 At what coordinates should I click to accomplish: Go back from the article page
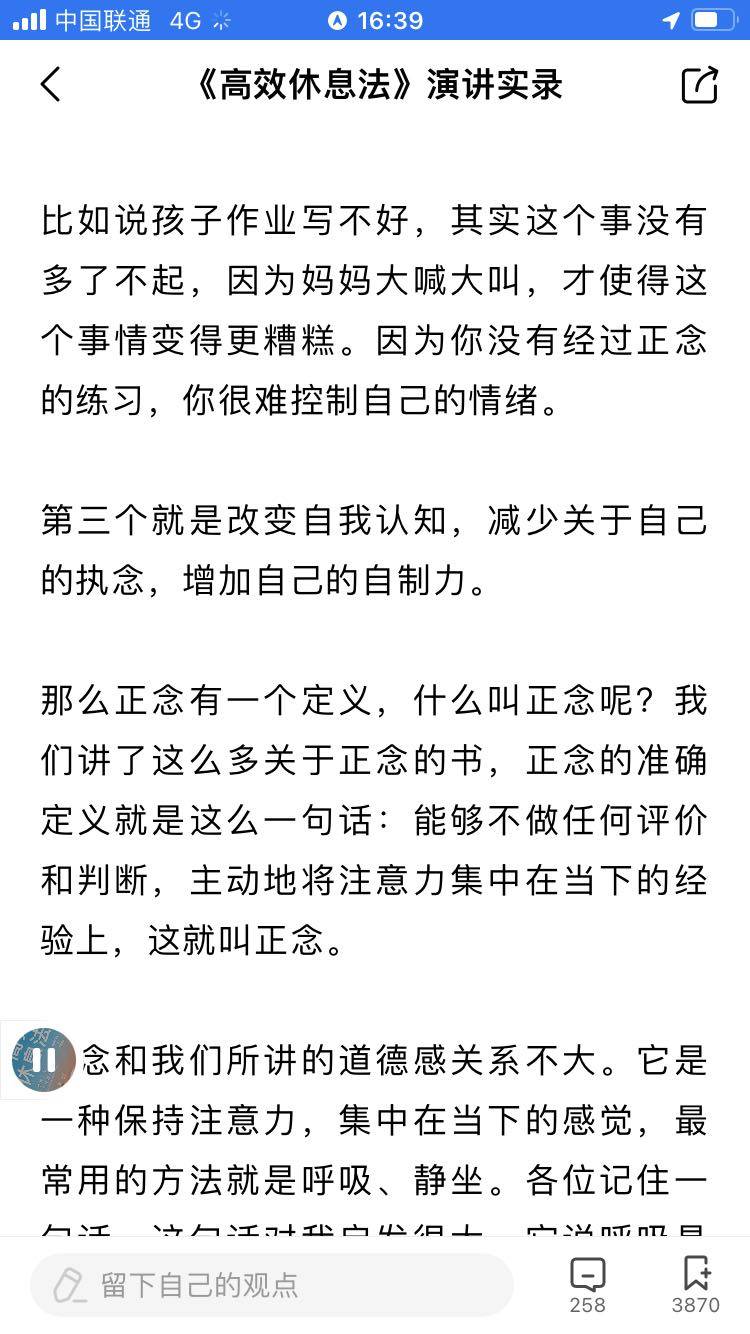(x=50, y=85)
